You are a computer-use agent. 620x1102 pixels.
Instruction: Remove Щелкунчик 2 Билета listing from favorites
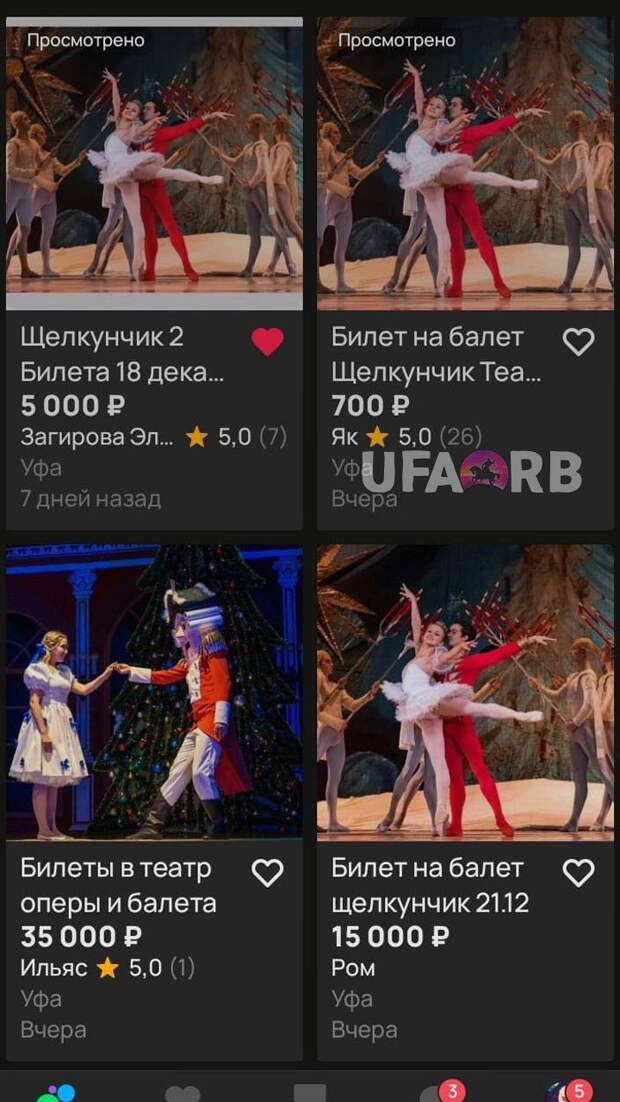[267, 343]
